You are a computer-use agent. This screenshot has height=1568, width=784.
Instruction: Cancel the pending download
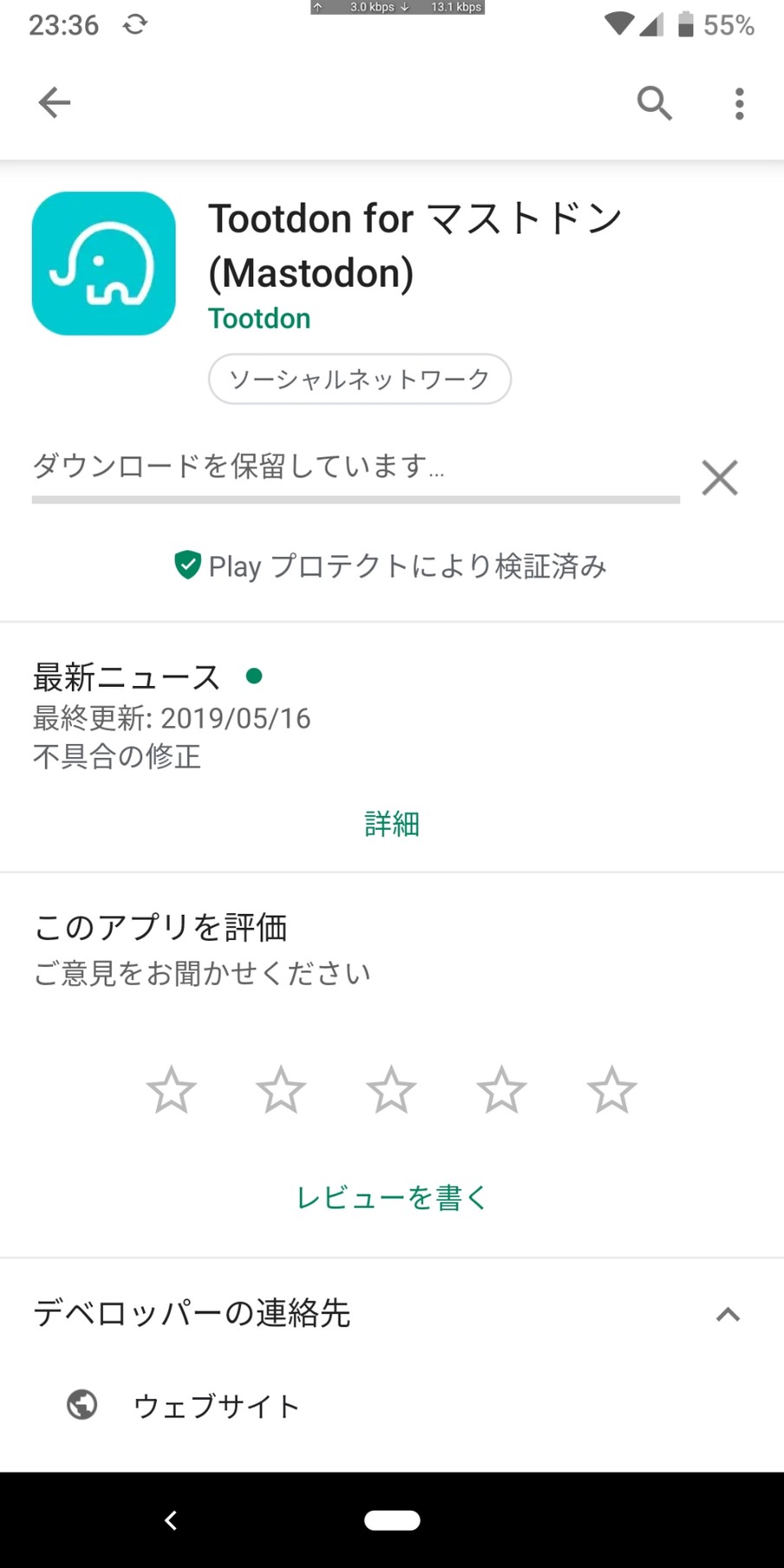click(719, 477)
